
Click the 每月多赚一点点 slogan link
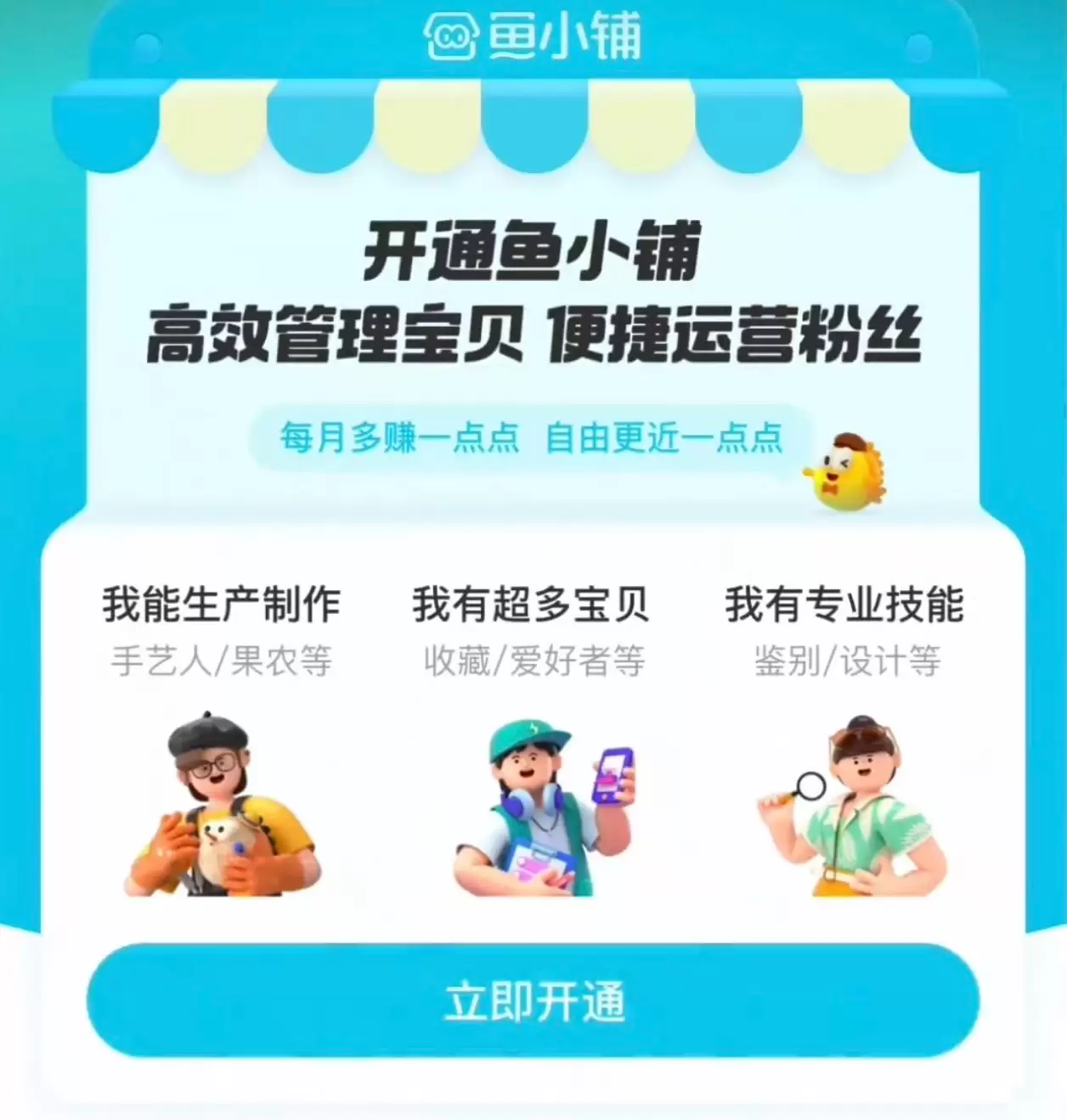pos(399,438)
